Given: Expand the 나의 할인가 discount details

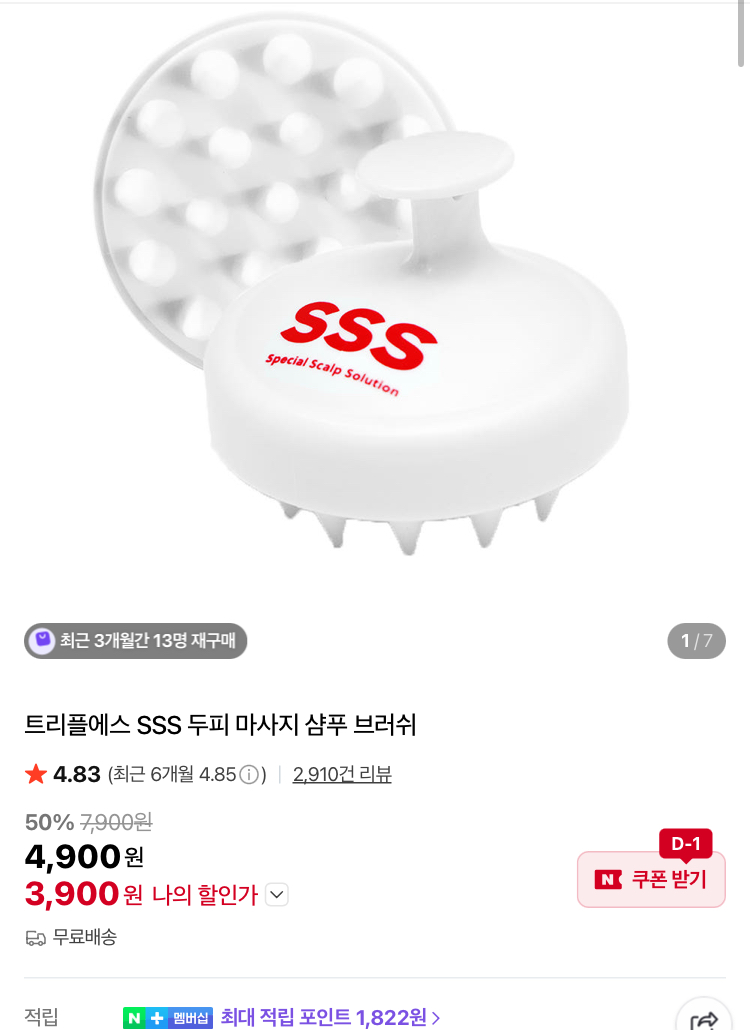Looking at the screenshot, I should coord(277,895).
